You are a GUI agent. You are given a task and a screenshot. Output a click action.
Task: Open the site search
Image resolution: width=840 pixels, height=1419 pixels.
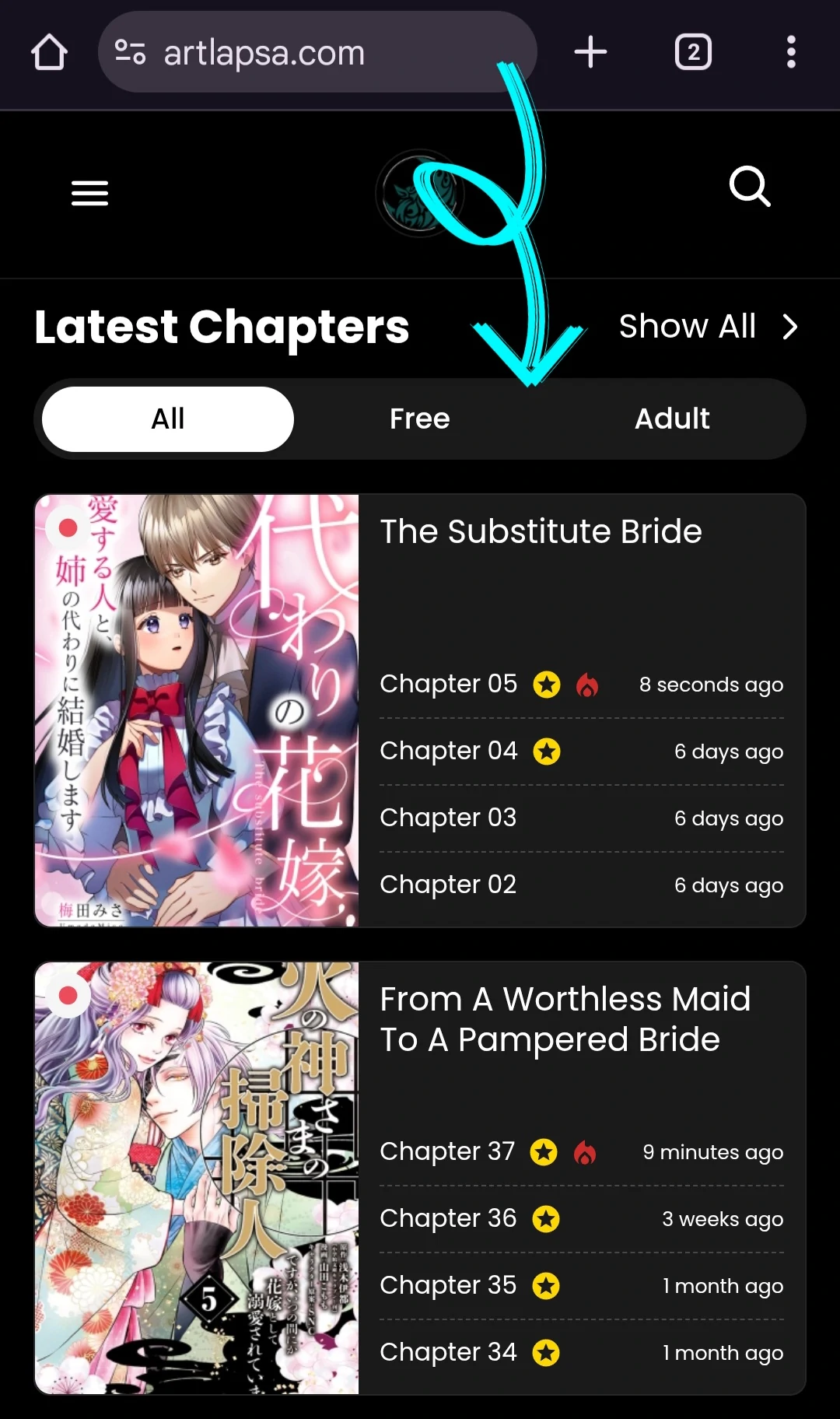pos(749,187)
